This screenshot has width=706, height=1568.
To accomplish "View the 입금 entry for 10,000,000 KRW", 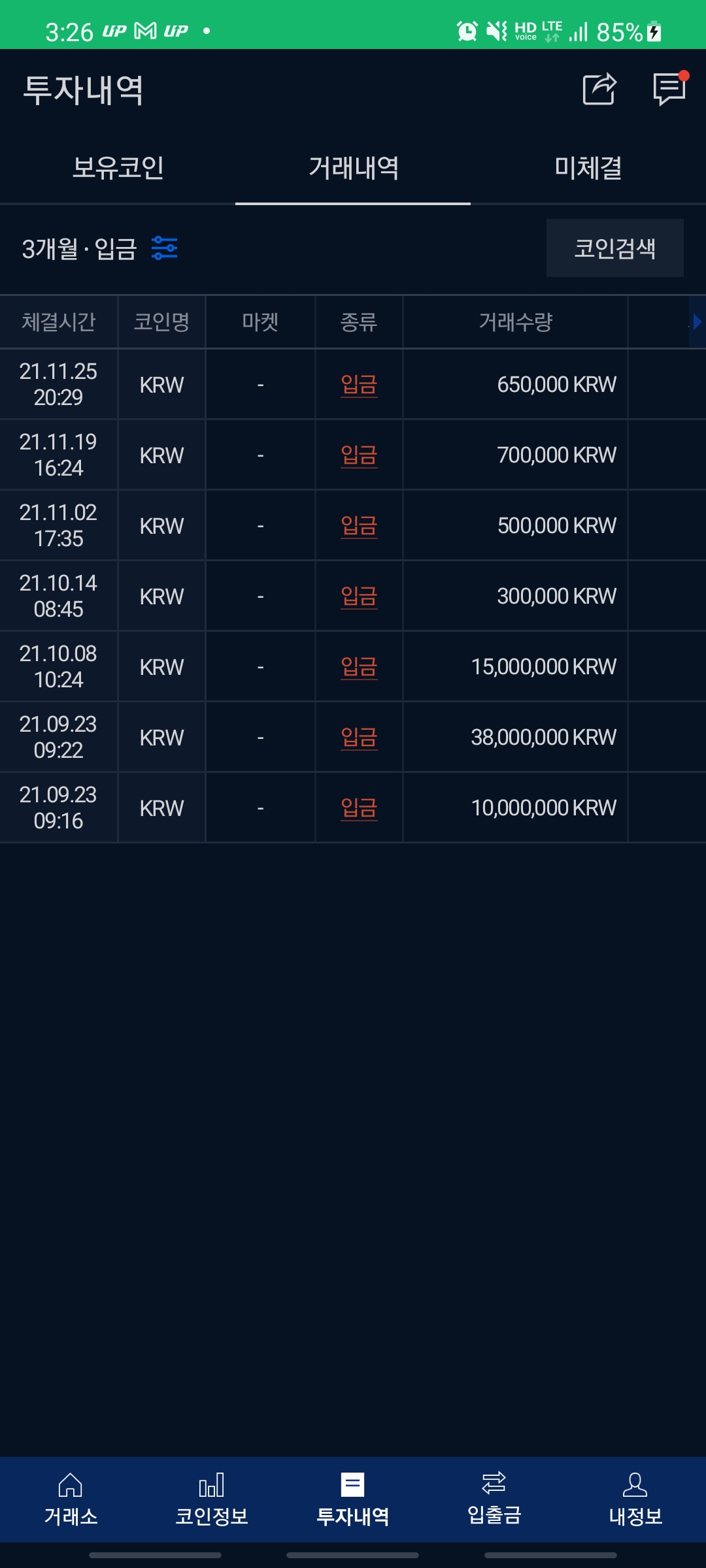I will pyautogui.click(x=359, y=808).
